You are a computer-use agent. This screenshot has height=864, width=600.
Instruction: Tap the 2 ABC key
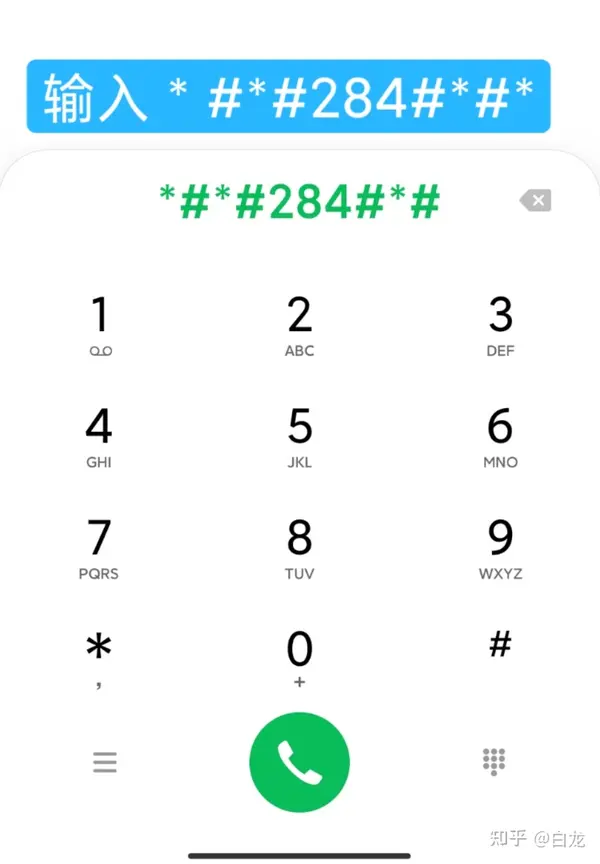pyautogui.click(x=299, y=325)
